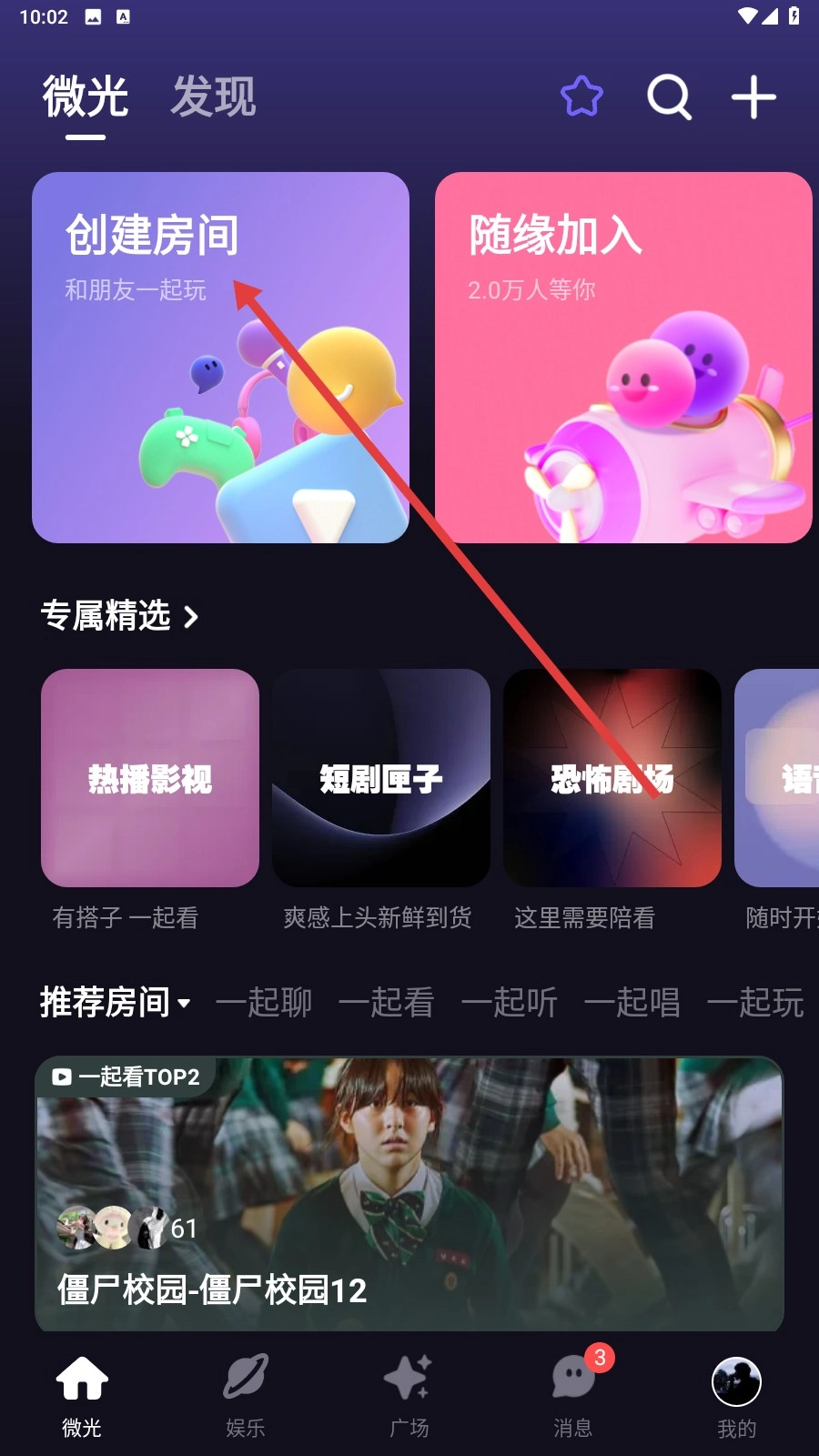The image size is (819, 1456).
Task: Open the 恐怖剧场 tile
Action: tap(612, 778)
